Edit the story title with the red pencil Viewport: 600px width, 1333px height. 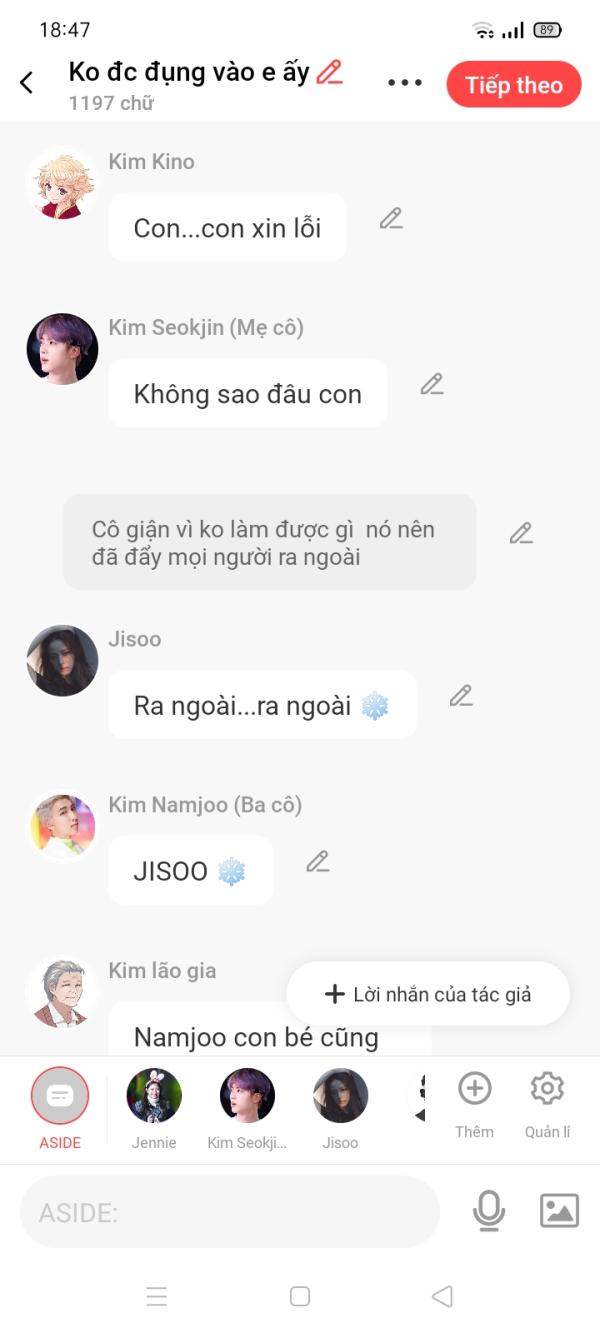(329, 72)
